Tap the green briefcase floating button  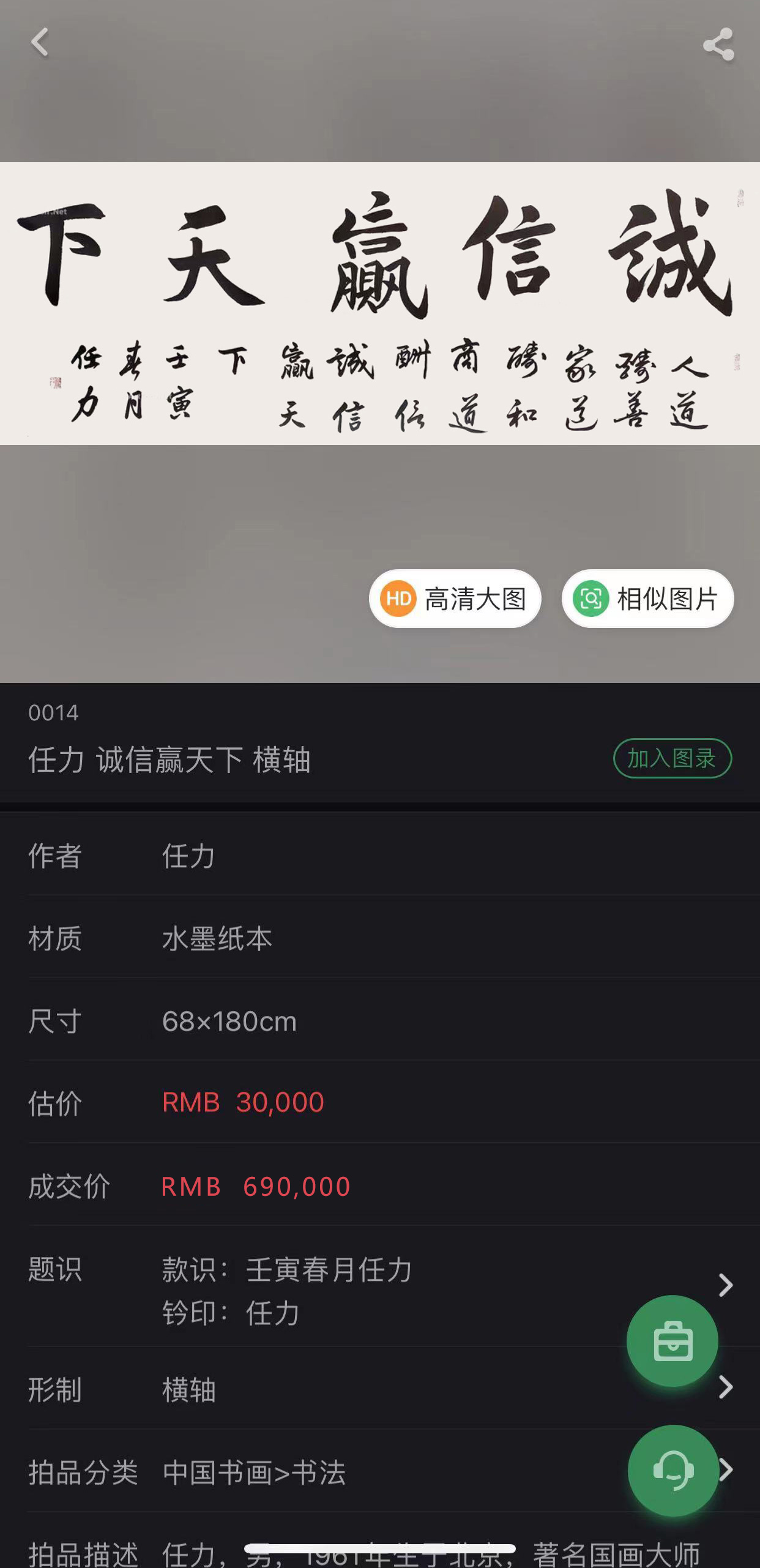(x=672, y=1340)
